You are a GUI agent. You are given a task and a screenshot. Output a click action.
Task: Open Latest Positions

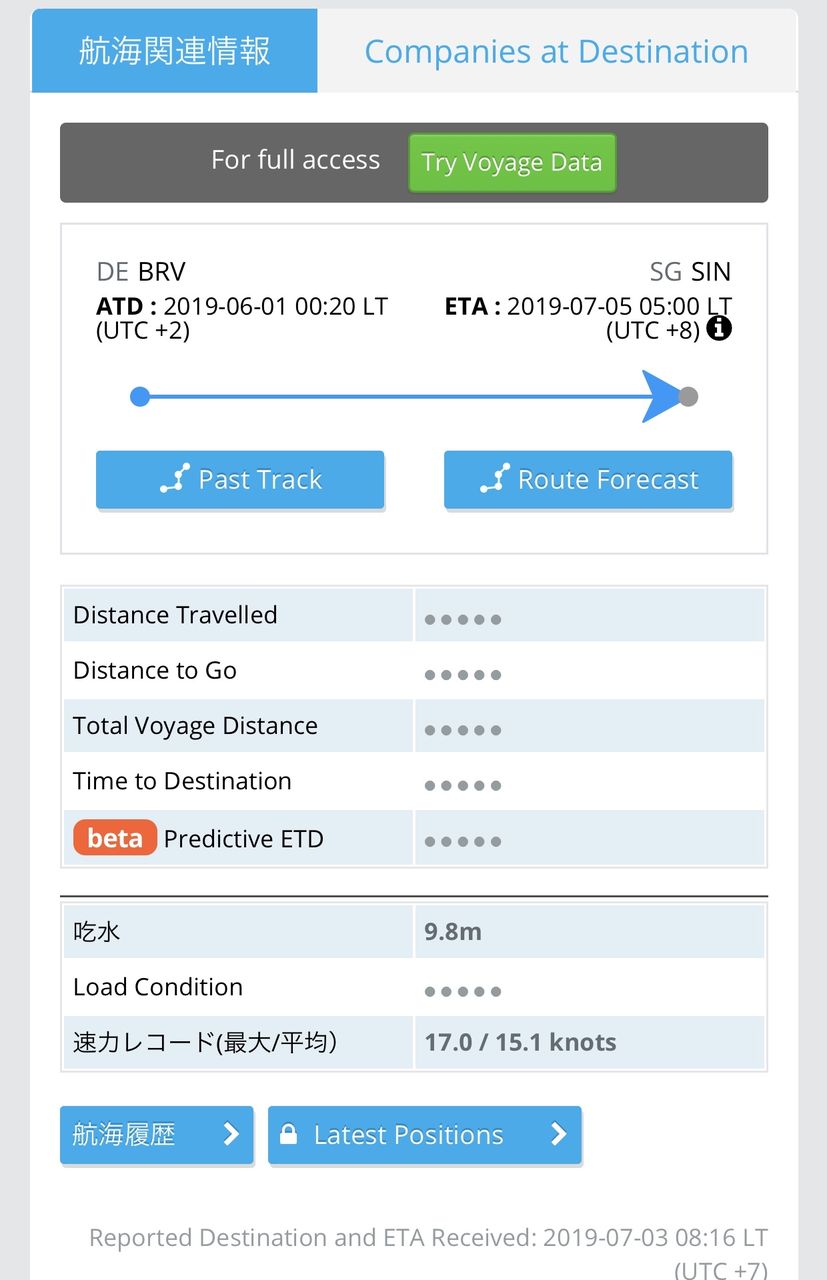[x=424, y=1134]
